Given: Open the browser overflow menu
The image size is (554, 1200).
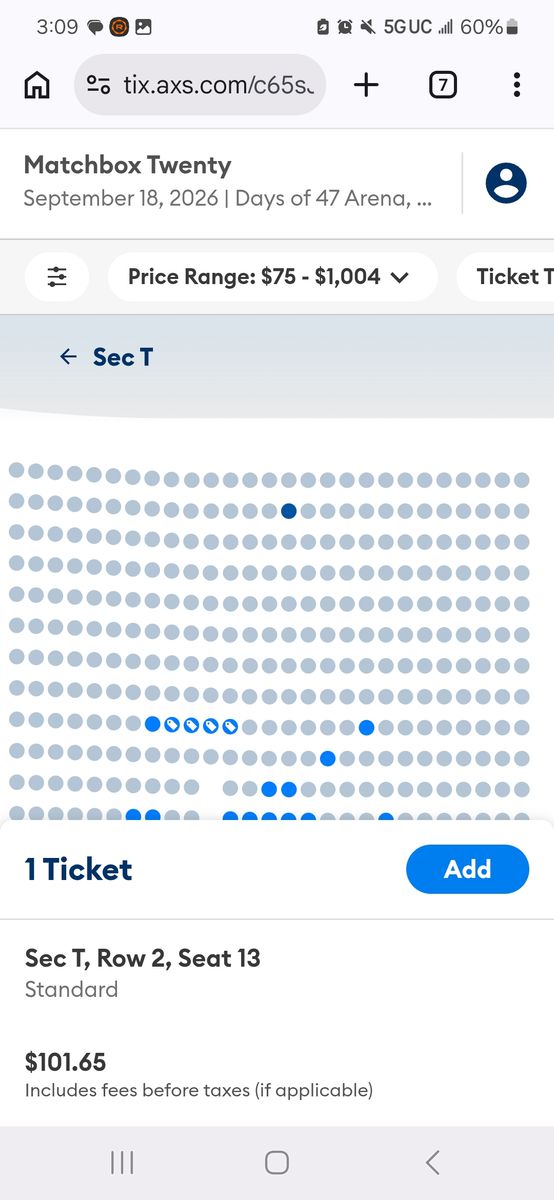Looking at the screenshot, I should pos(517,85).
